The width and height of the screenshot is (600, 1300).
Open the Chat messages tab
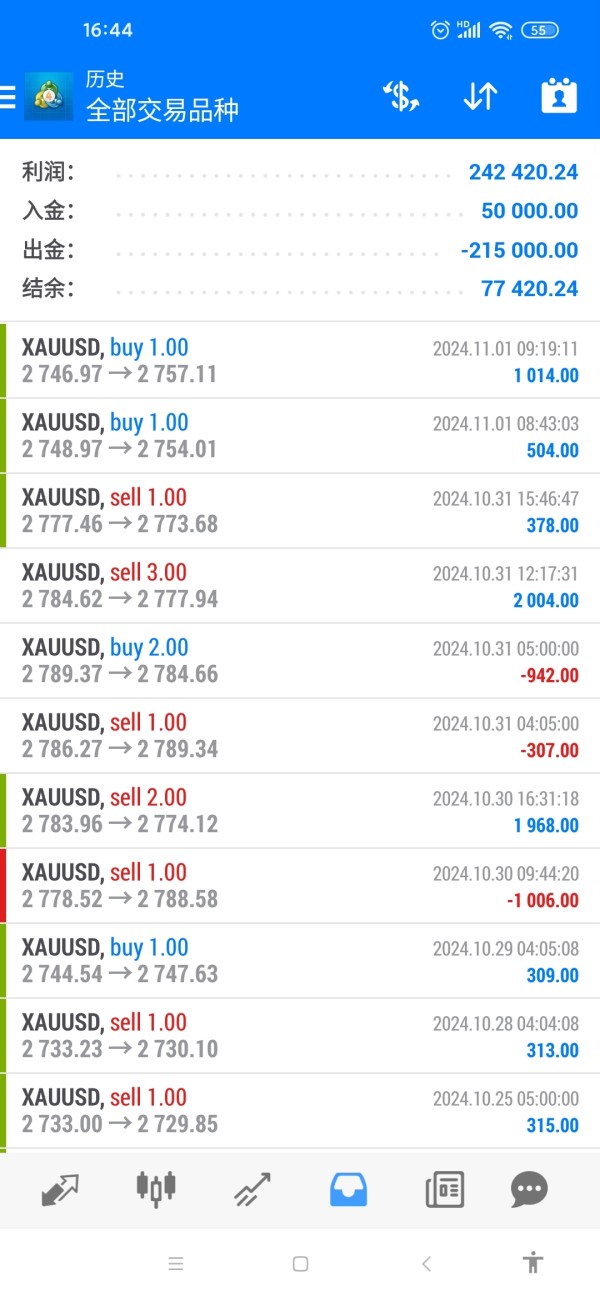pyautogui.click(x=529, y=1189)
